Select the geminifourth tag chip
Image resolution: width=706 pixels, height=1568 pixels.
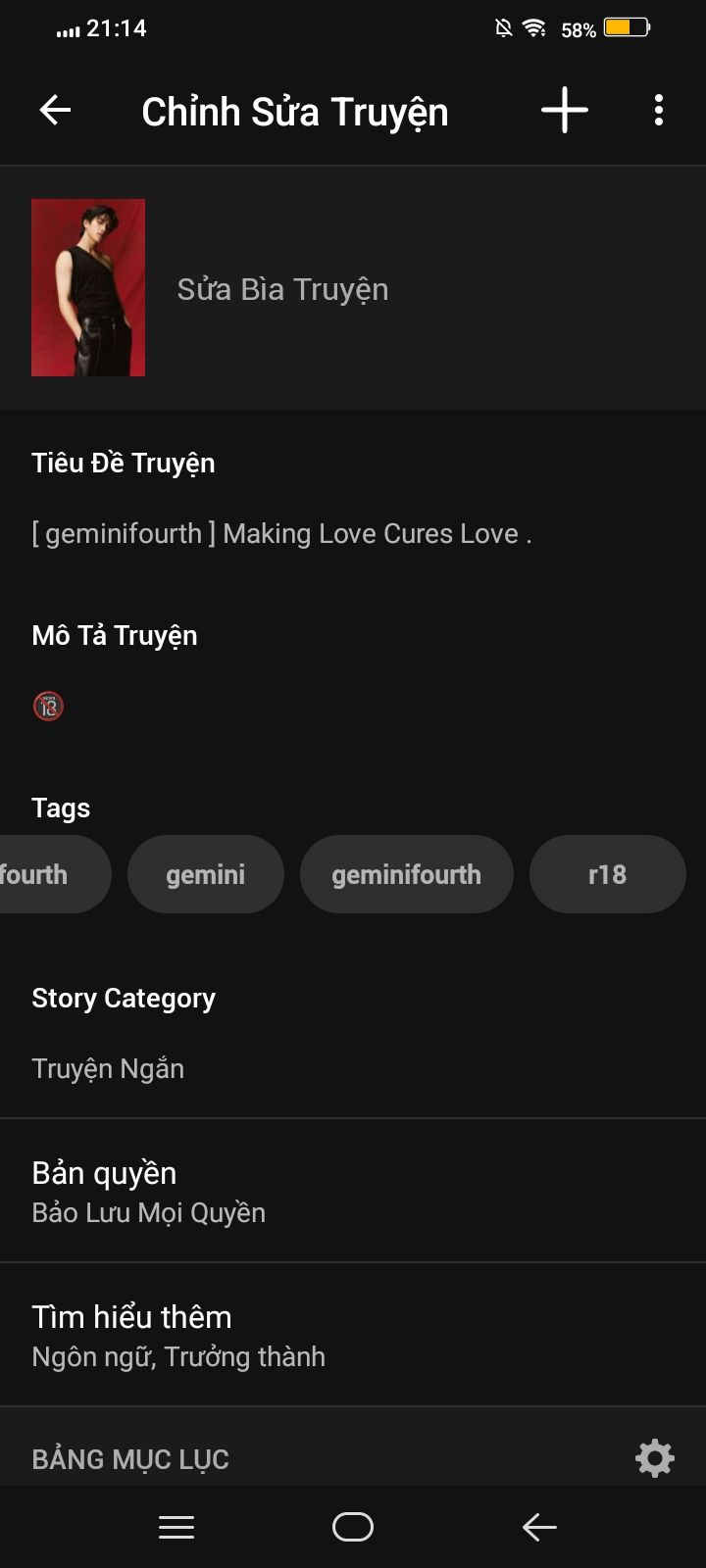pyautogui.click(x=407, y=874)
